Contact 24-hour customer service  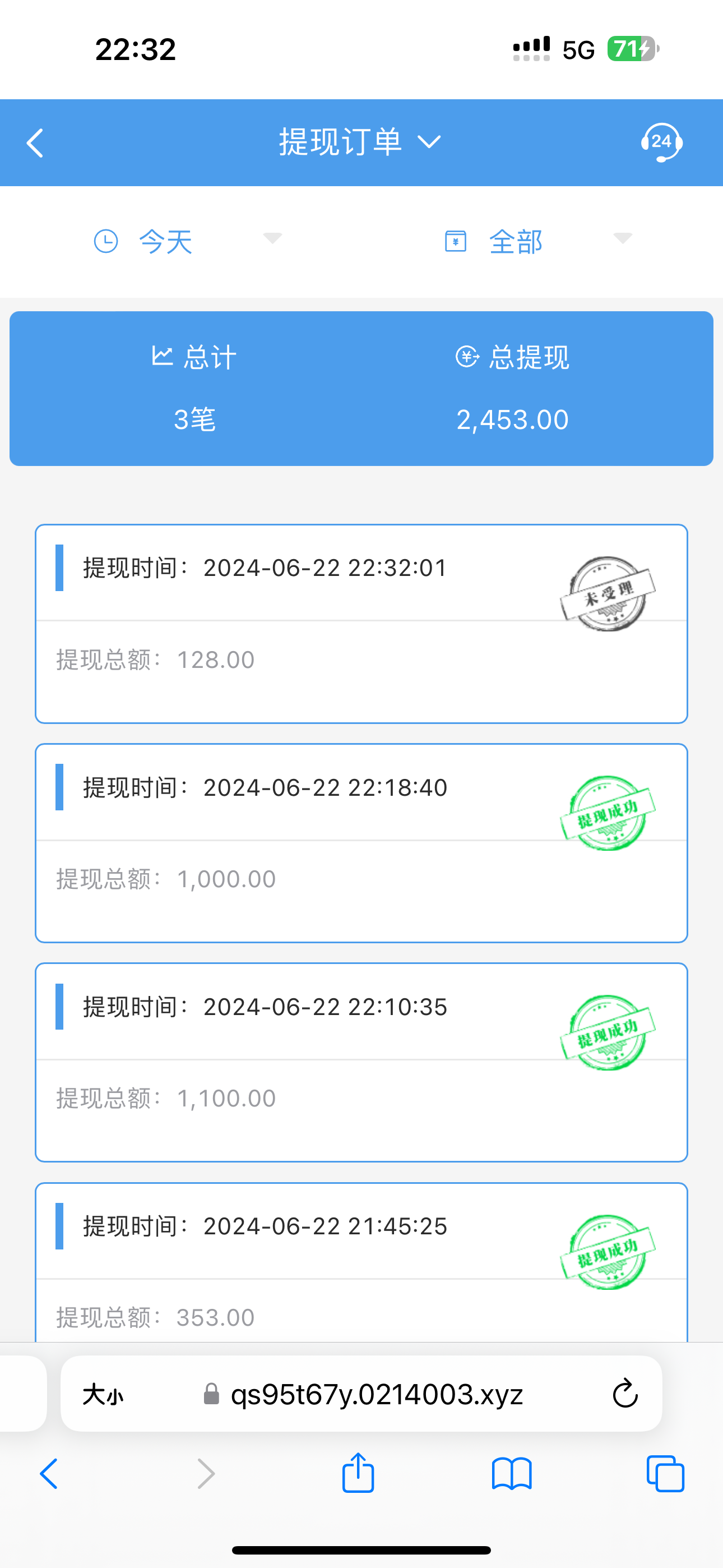click(661, 143)
